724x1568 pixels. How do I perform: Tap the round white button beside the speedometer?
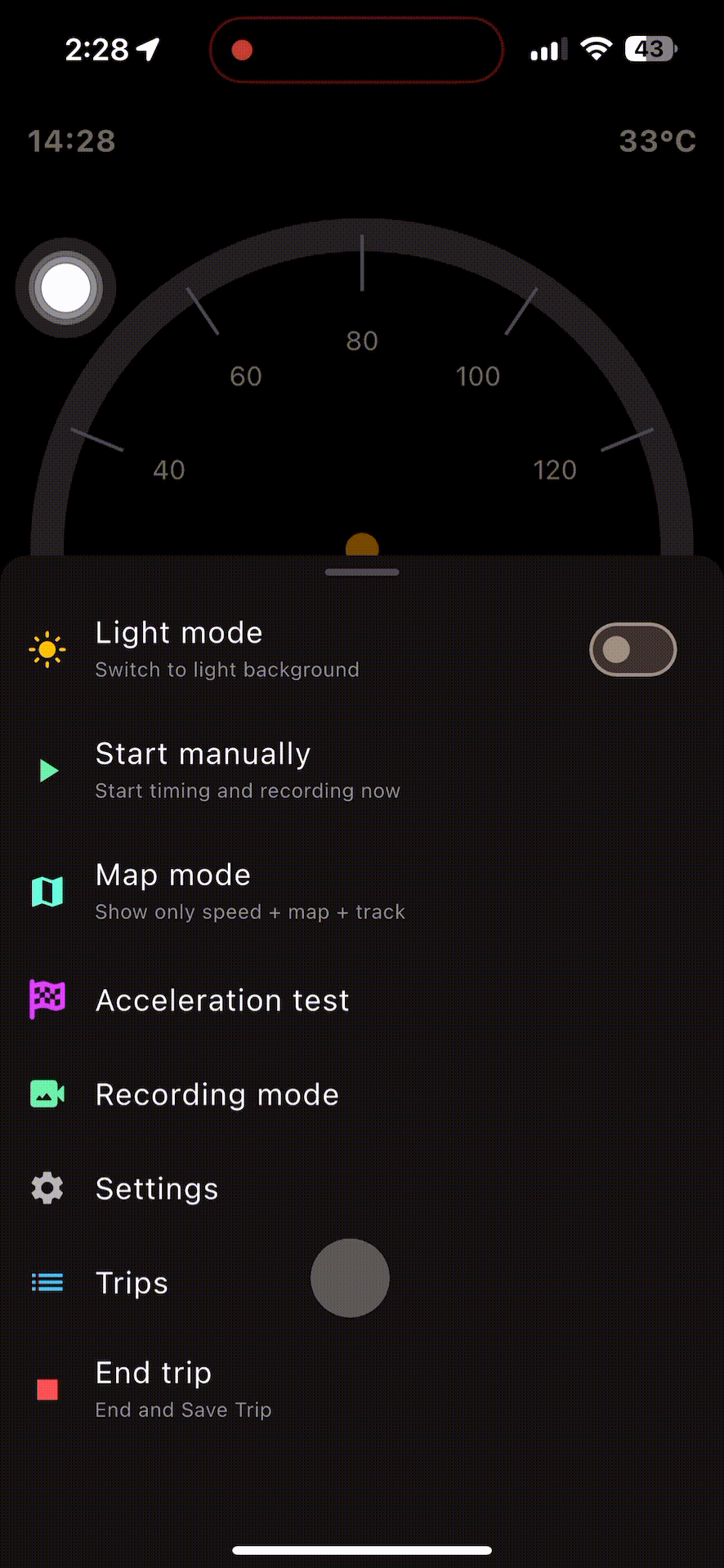pos(65,287)
